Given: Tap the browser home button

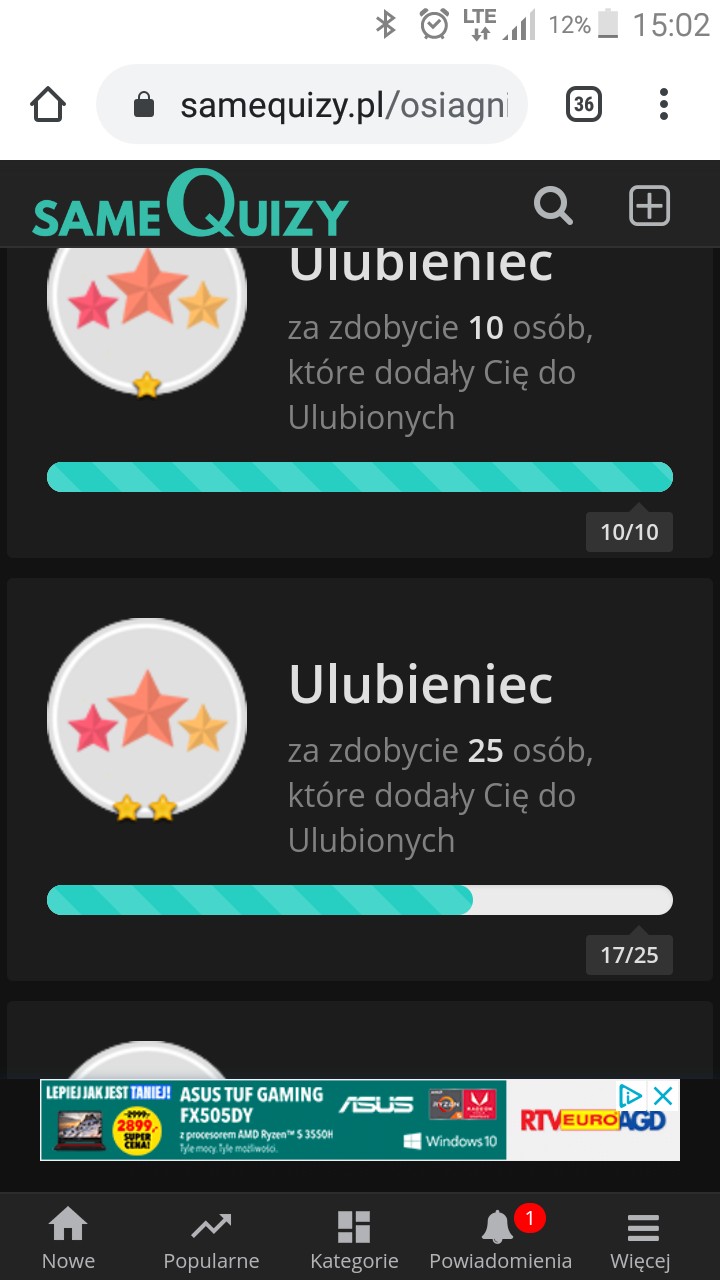Looking at the screenshot, I should [48, 104].
